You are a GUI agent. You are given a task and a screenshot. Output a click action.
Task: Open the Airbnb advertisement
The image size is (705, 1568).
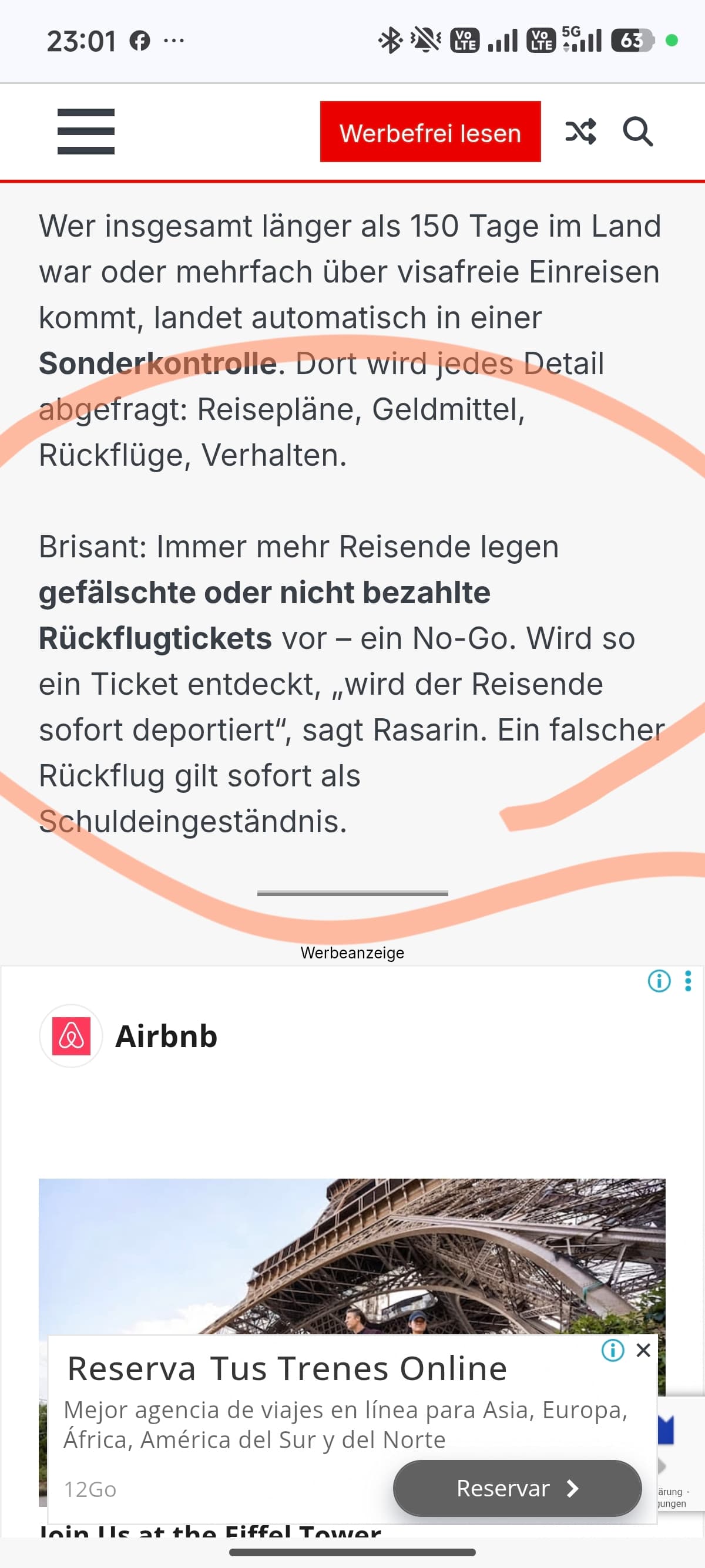tap(166, 1036)
